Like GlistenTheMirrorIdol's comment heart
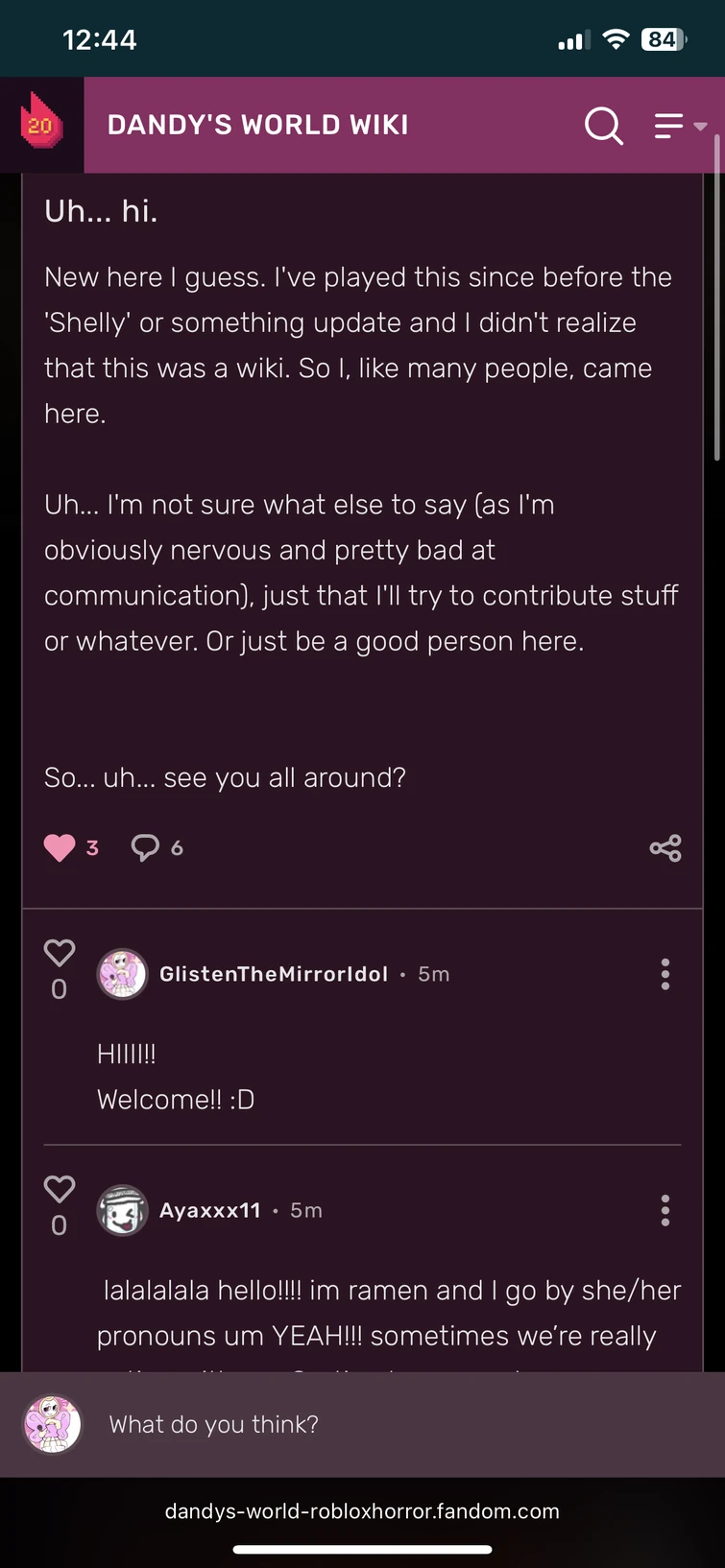The height and width of the screenshot is (1568, 725). point(59,951)
